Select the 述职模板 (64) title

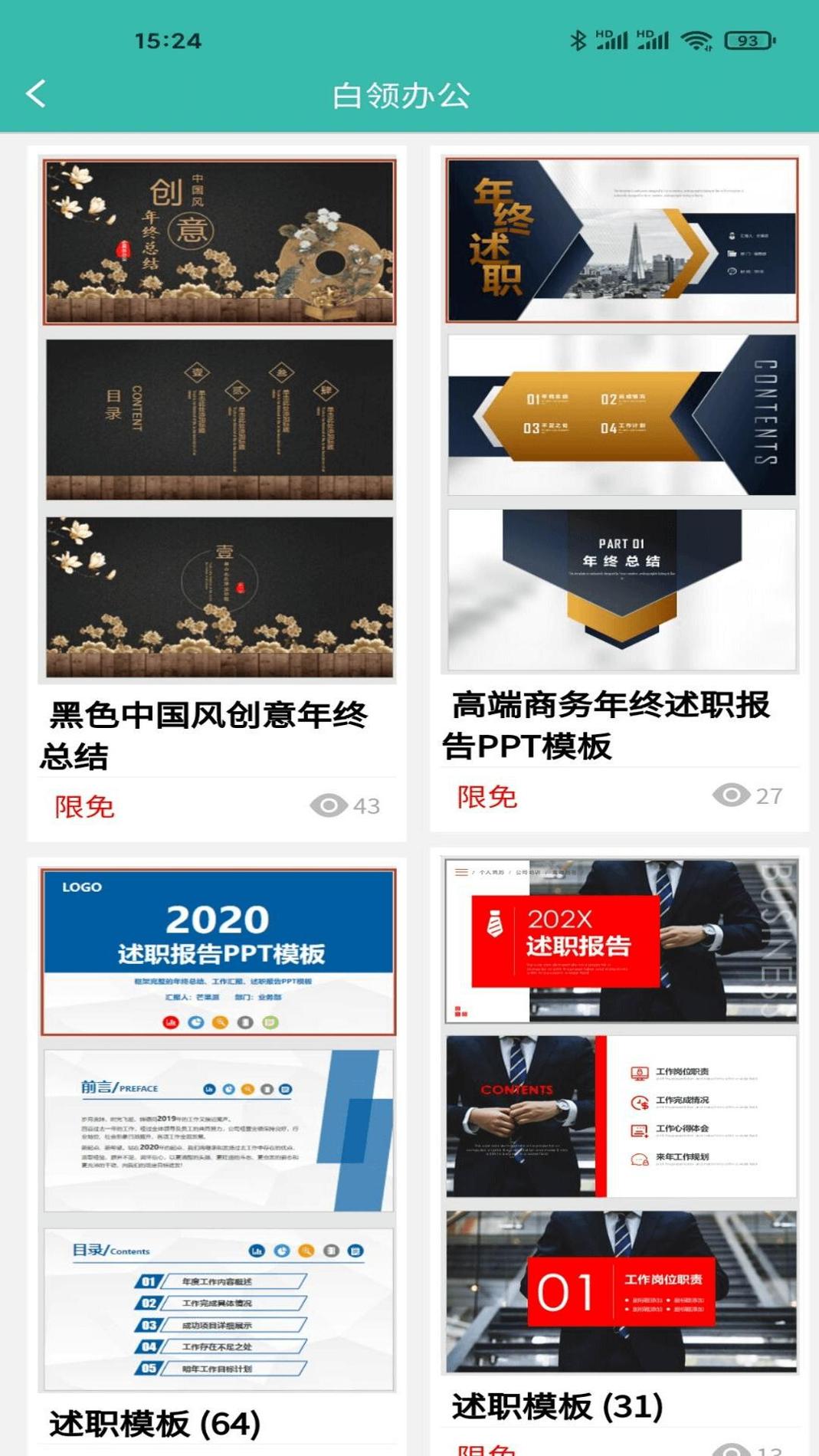(156, 1418)
